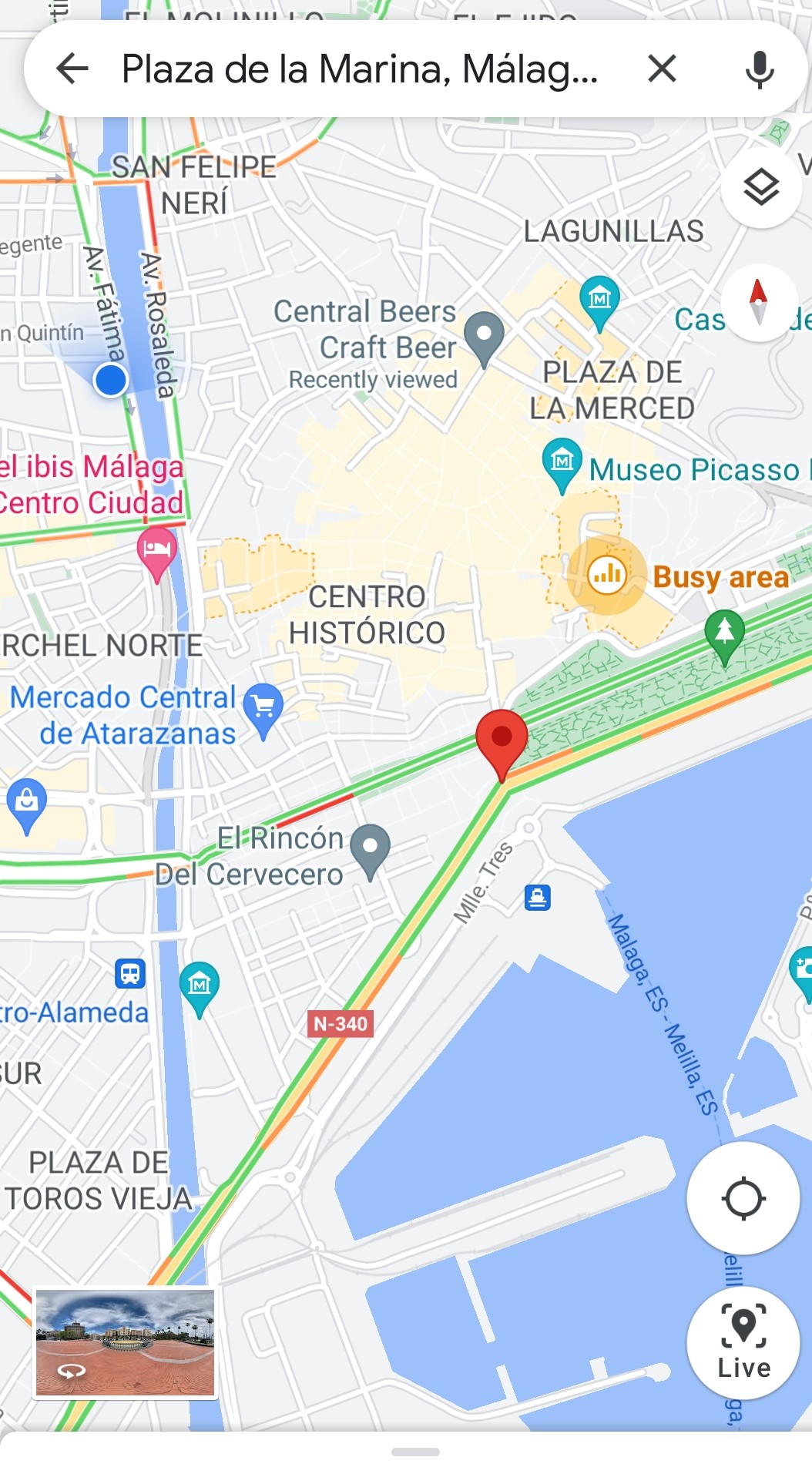Viewport: 812px width, 1464px height.
Task: Select the Museo Picasso map pin
Action: click(562, 461)
